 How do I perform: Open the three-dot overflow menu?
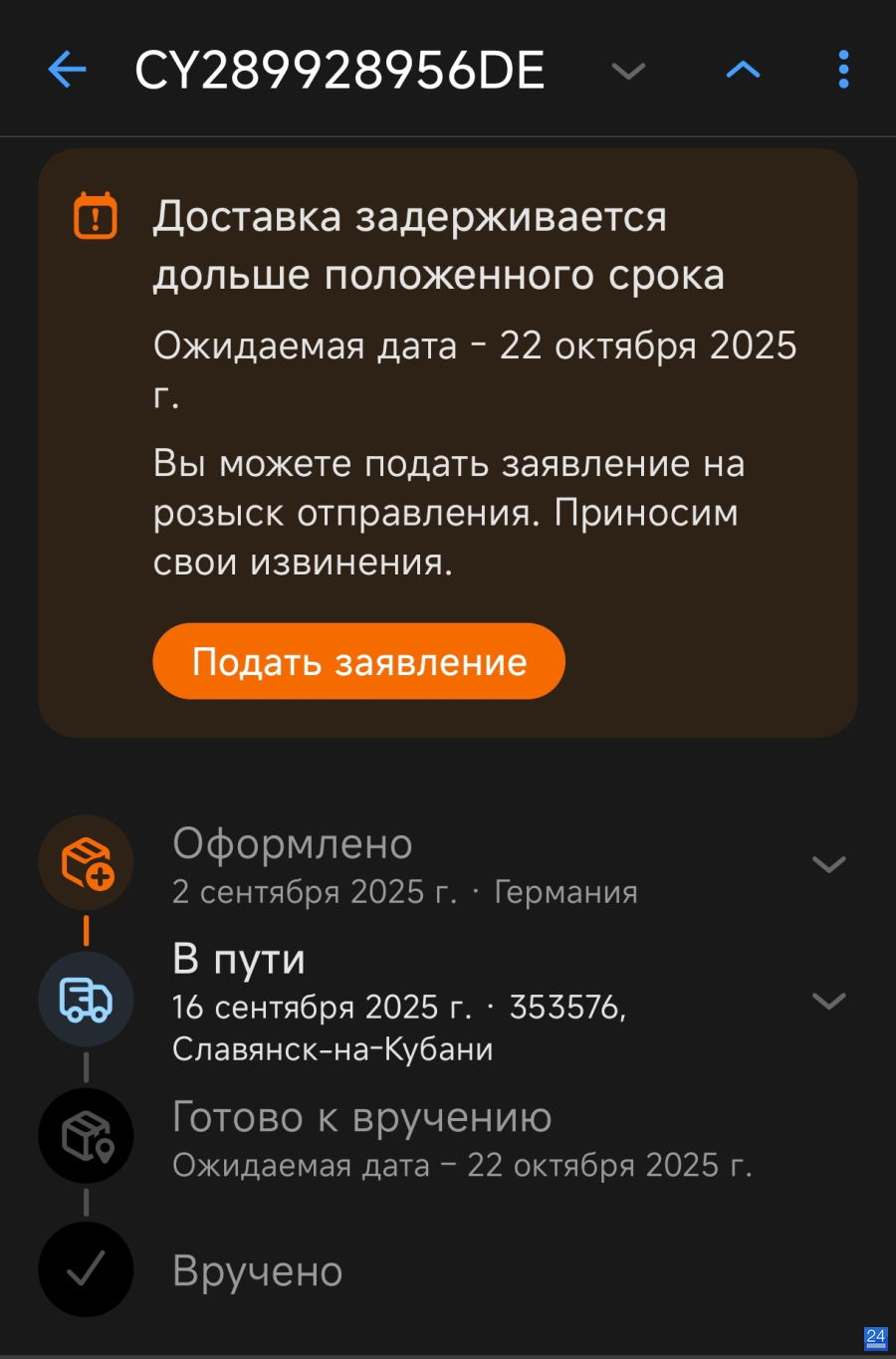tap(843, 70)
